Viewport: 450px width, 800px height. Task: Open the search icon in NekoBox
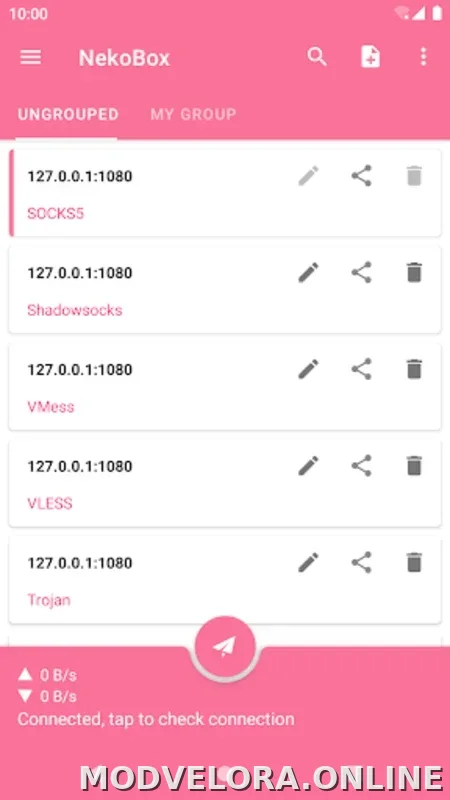click(x=317, y=57)
